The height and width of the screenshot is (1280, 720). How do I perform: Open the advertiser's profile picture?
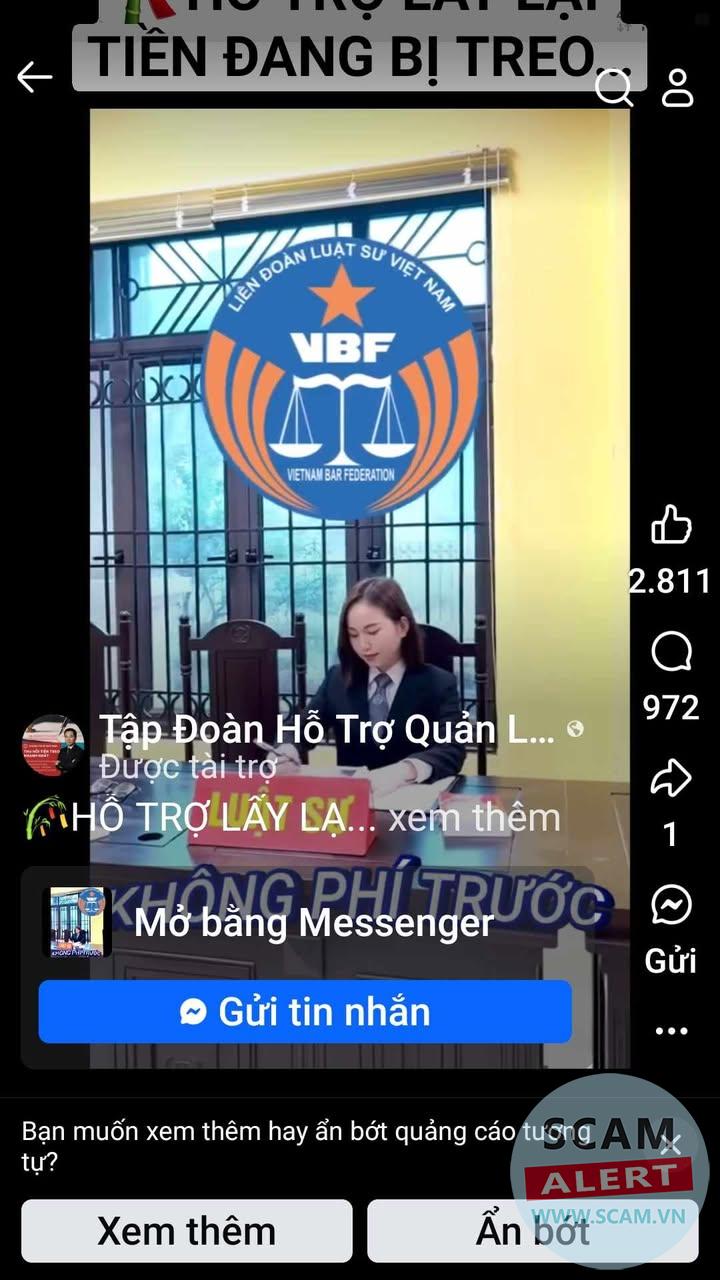pyautogui.click(x=53, y=745)
